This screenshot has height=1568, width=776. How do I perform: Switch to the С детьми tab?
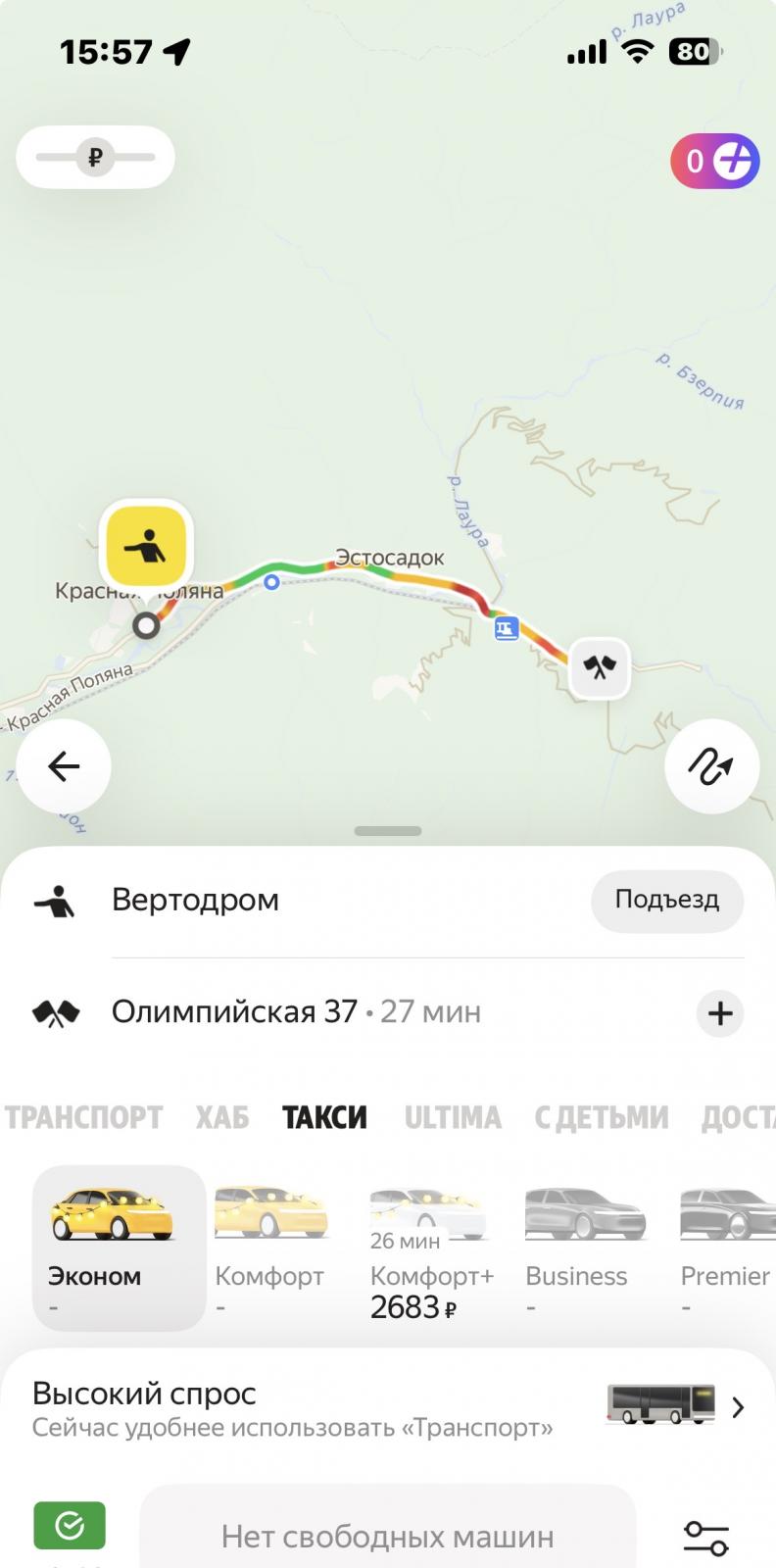pos(601,1117)
